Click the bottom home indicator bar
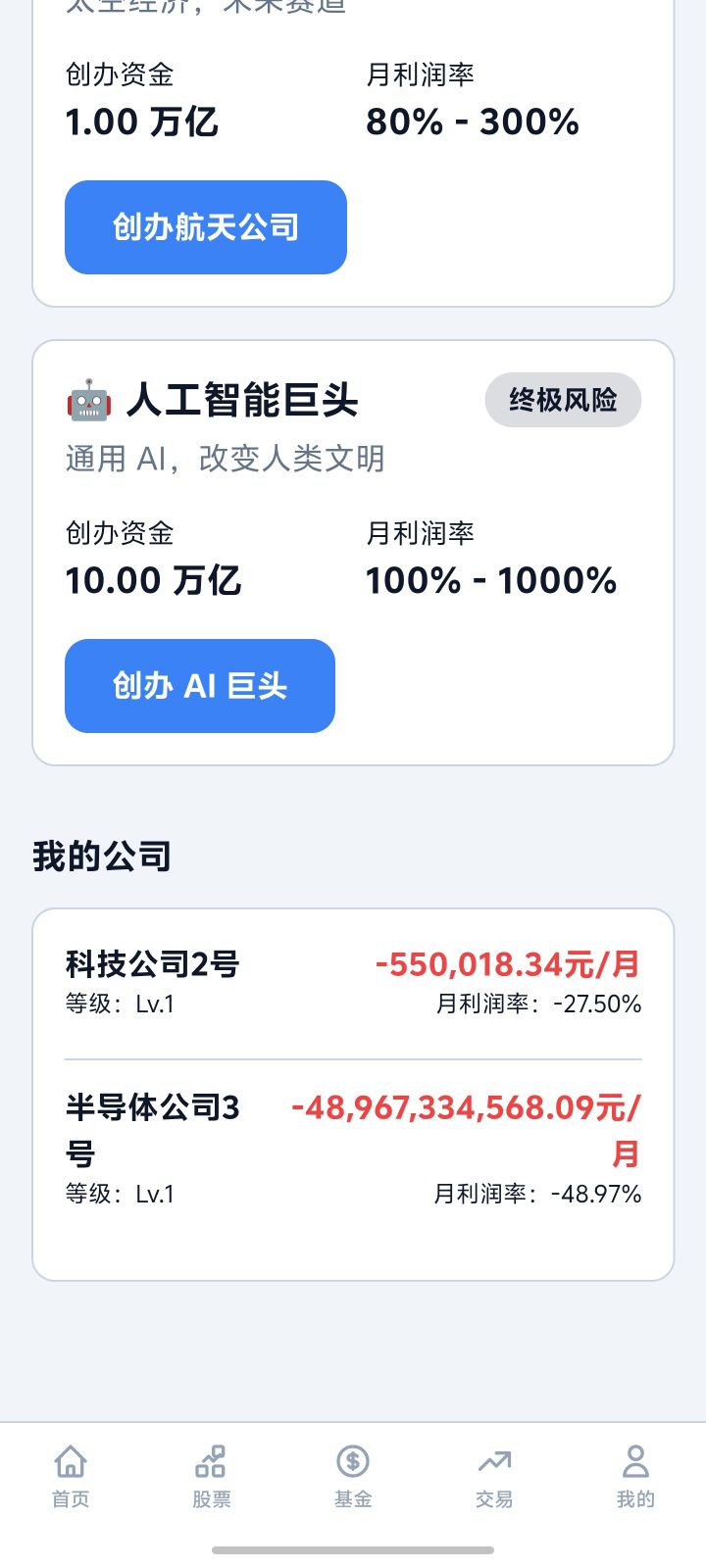 point(353,1525)
